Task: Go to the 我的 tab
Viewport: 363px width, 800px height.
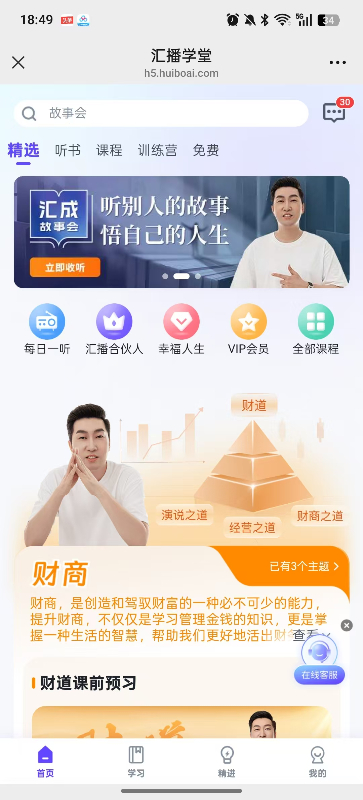Action: click(x=318, y=762)
